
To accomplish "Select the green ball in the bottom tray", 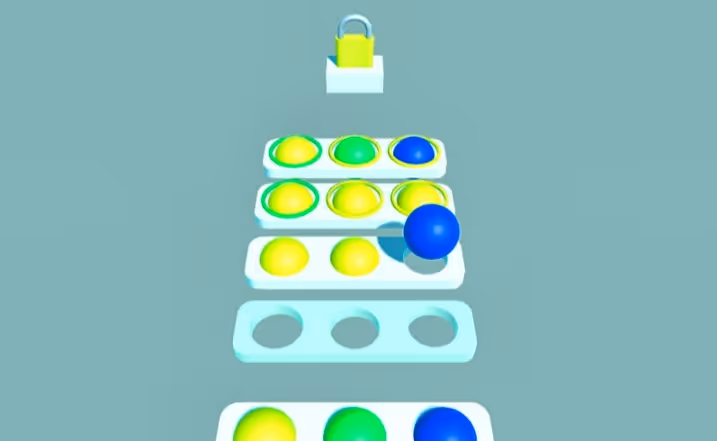I will (x=354, y=427).
